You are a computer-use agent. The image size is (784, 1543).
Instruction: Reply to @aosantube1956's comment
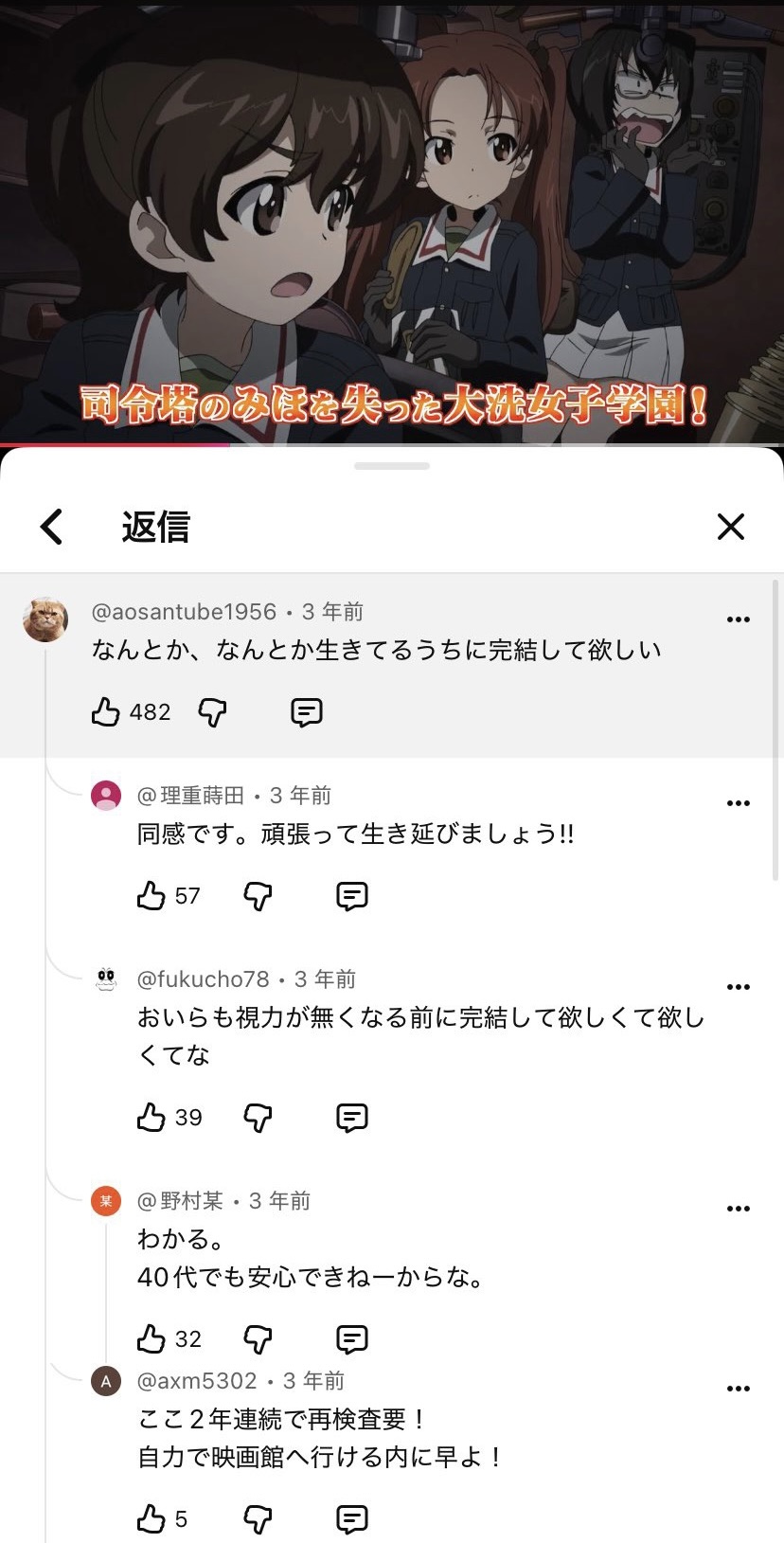pos(306,712)
